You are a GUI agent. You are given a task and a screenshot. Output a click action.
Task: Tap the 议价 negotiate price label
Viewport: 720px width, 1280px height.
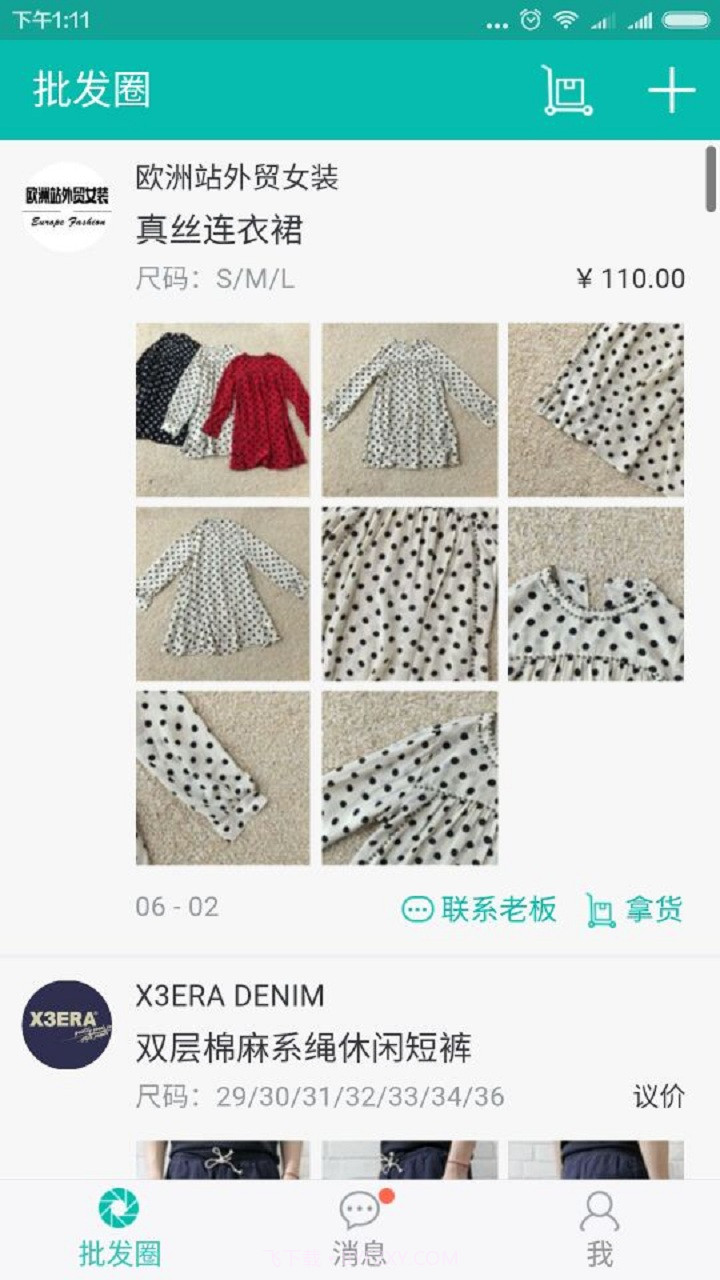(x=657, y=1097)
